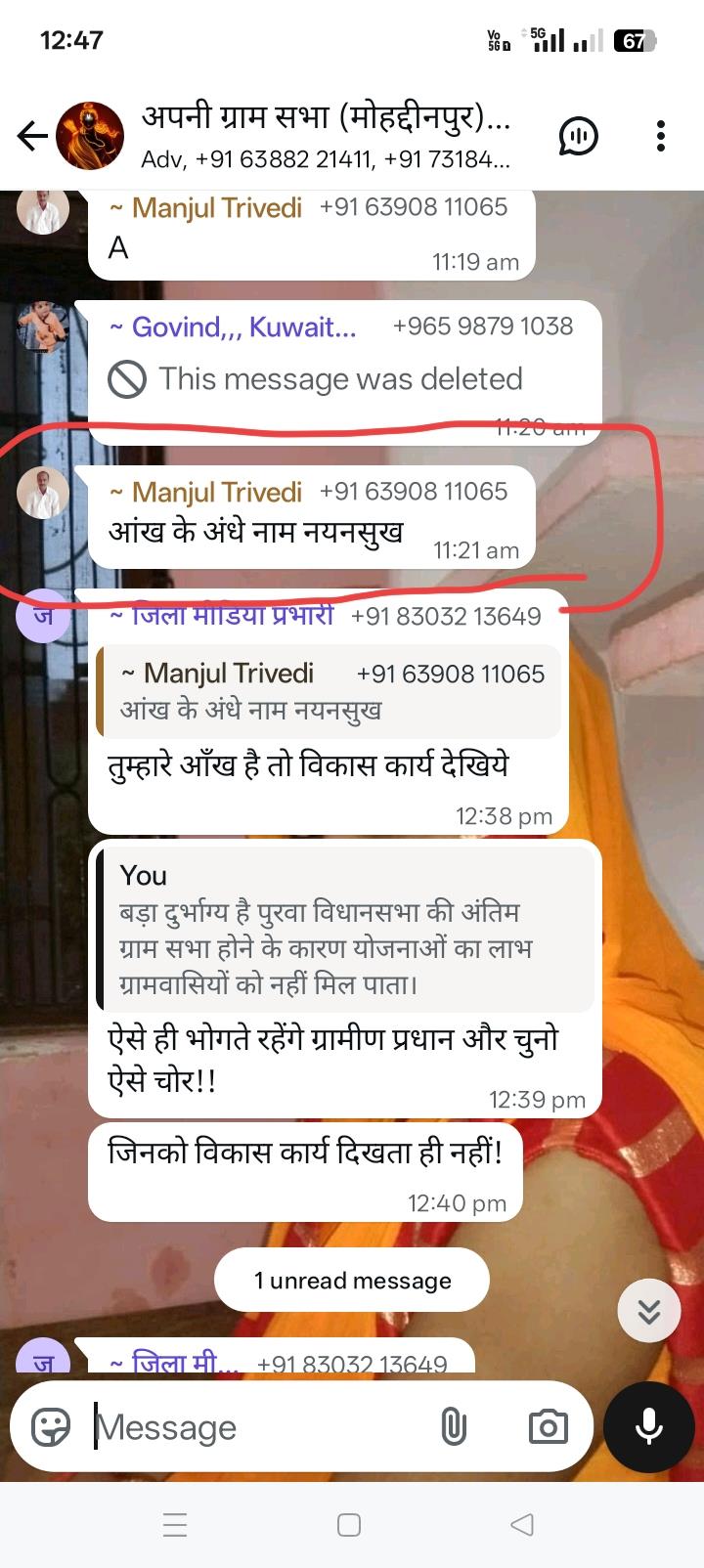Tap the system back button
The height and width of the screenshot is (1568, 704).
[522, 1524]
